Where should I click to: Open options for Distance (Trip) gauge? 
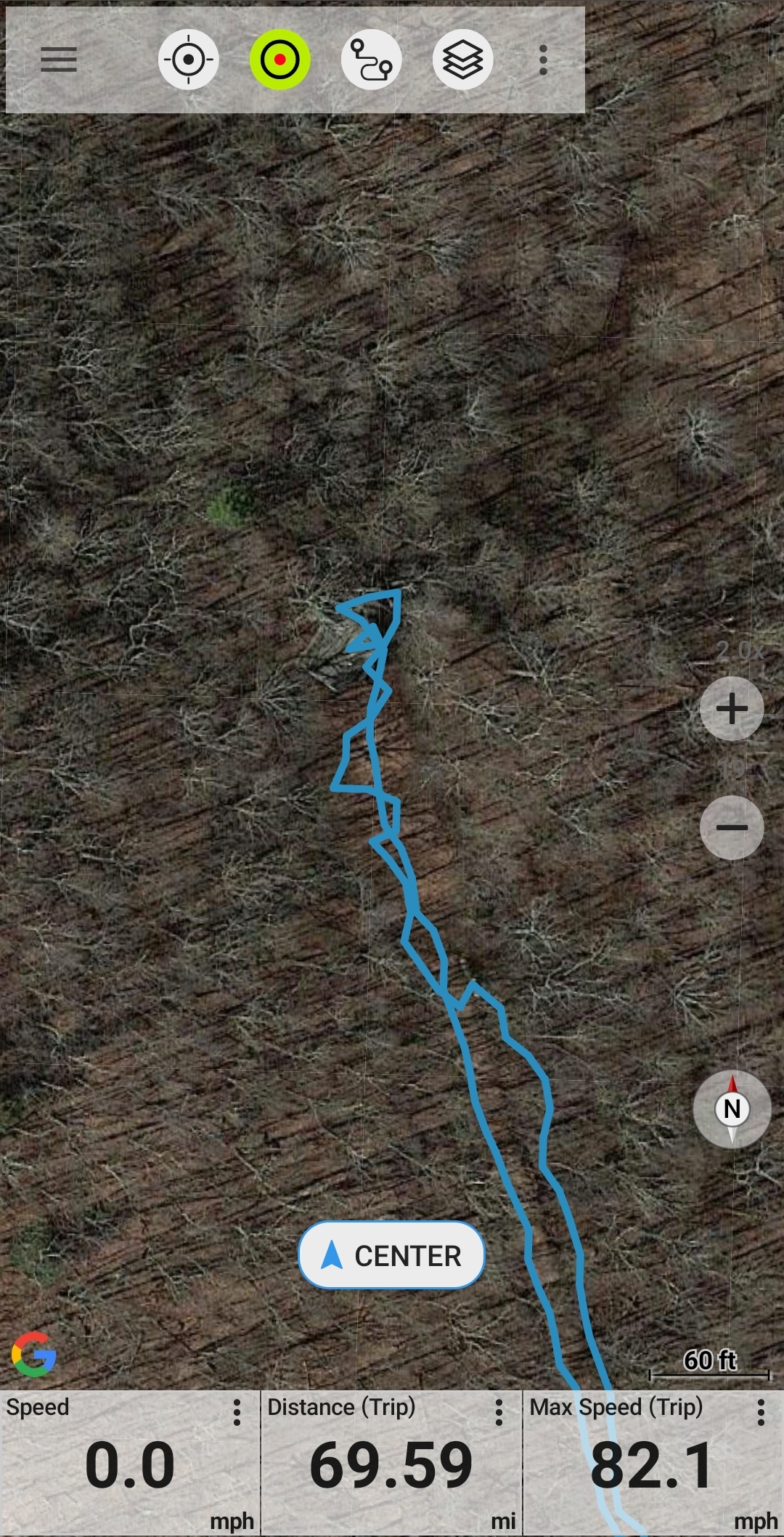coord(499,1413)
